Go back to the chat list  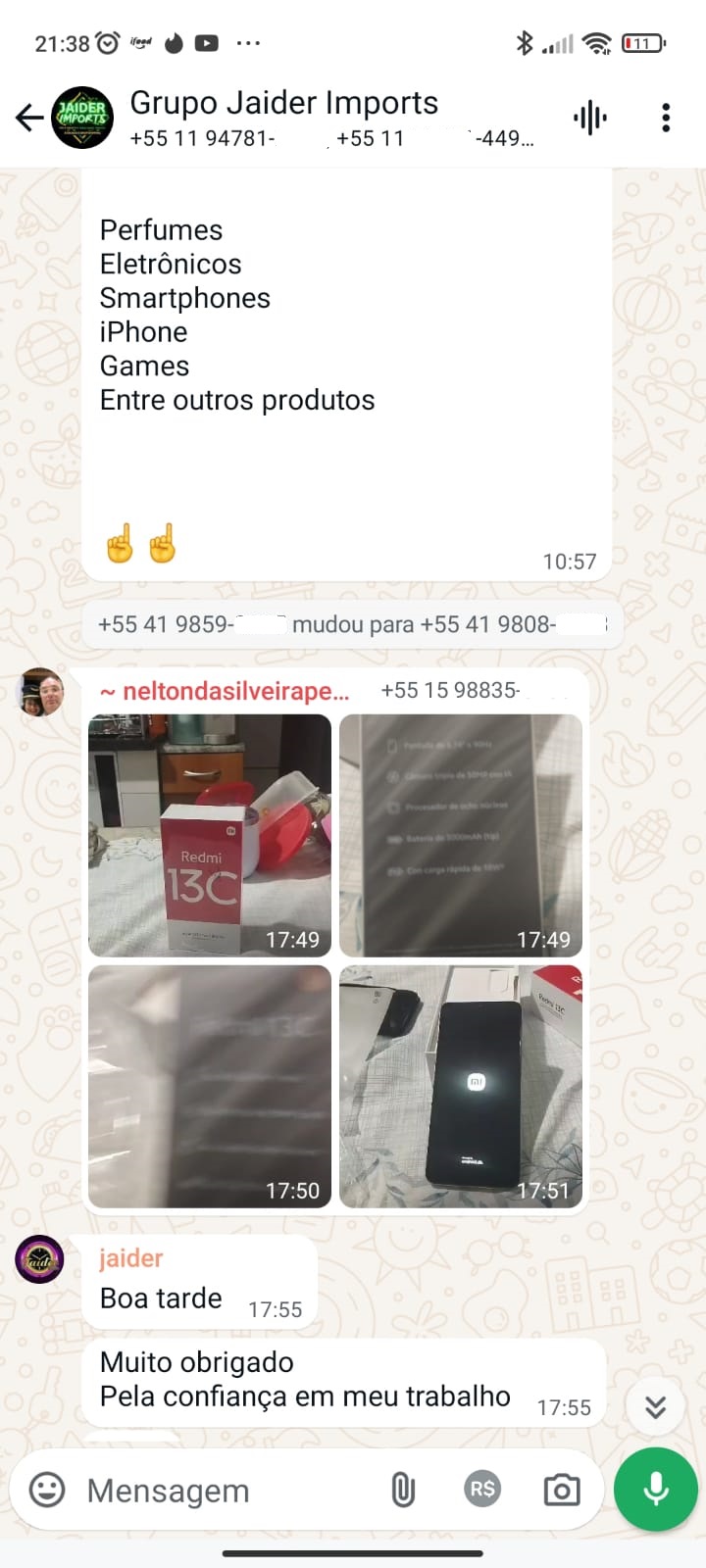(x=28, y=118)
